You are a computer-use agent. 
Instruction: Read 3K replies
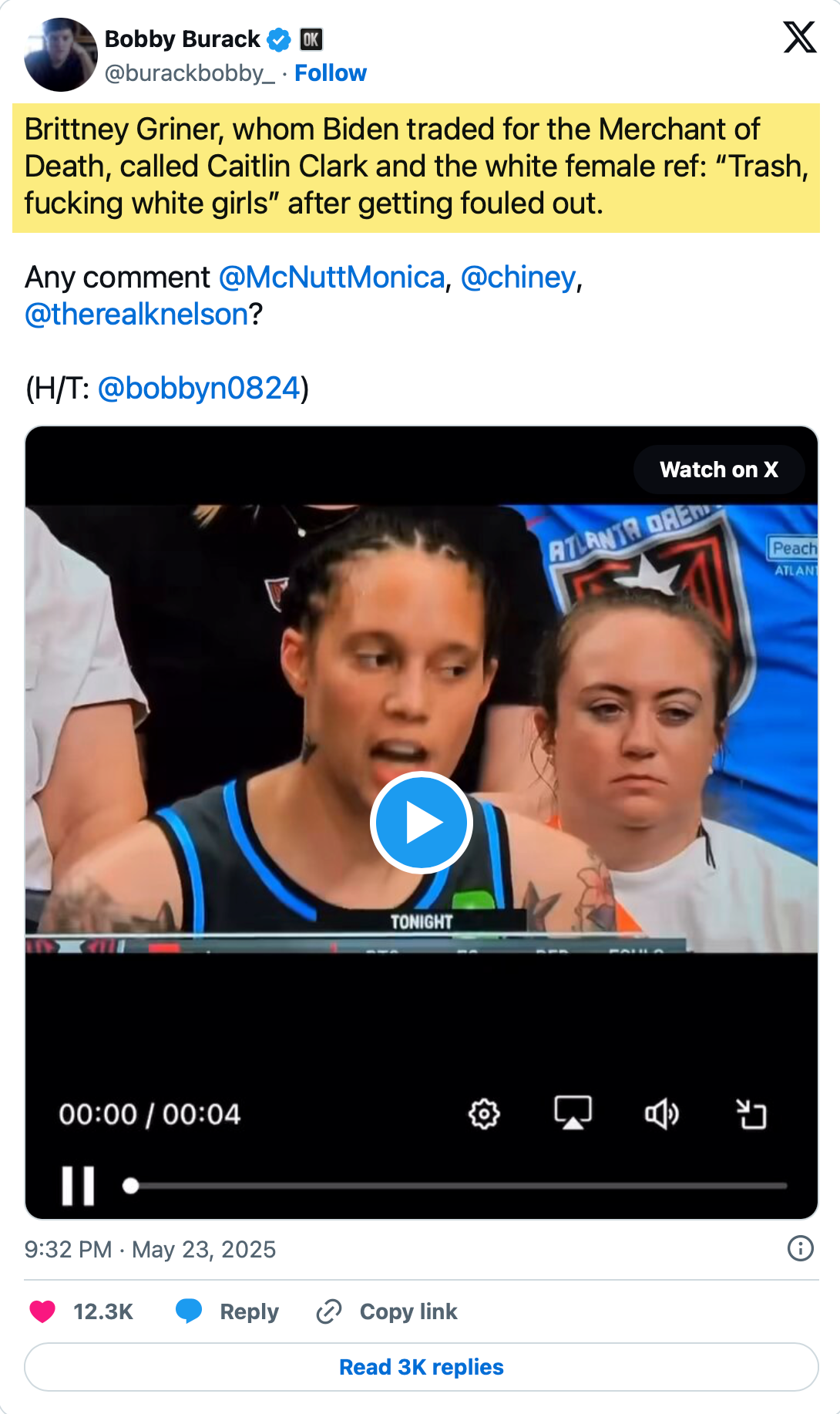click(x=422, y=1367)
